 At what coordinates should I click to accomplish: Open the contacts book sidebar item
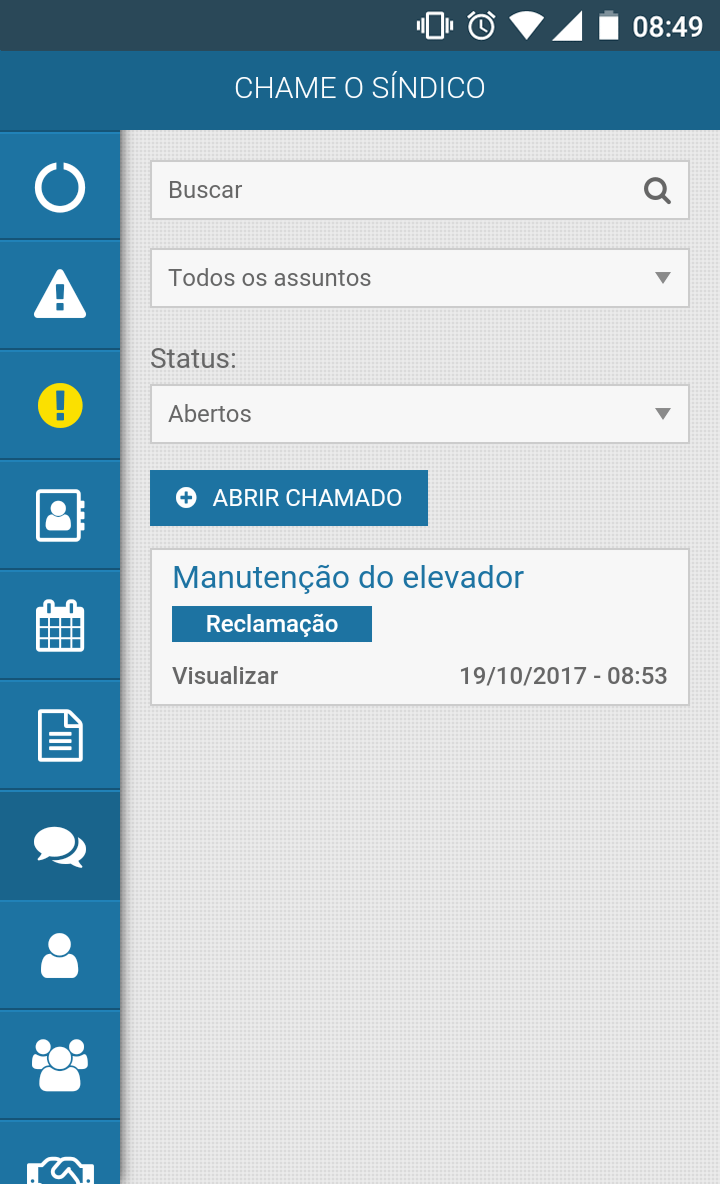(x=60, y=515)
